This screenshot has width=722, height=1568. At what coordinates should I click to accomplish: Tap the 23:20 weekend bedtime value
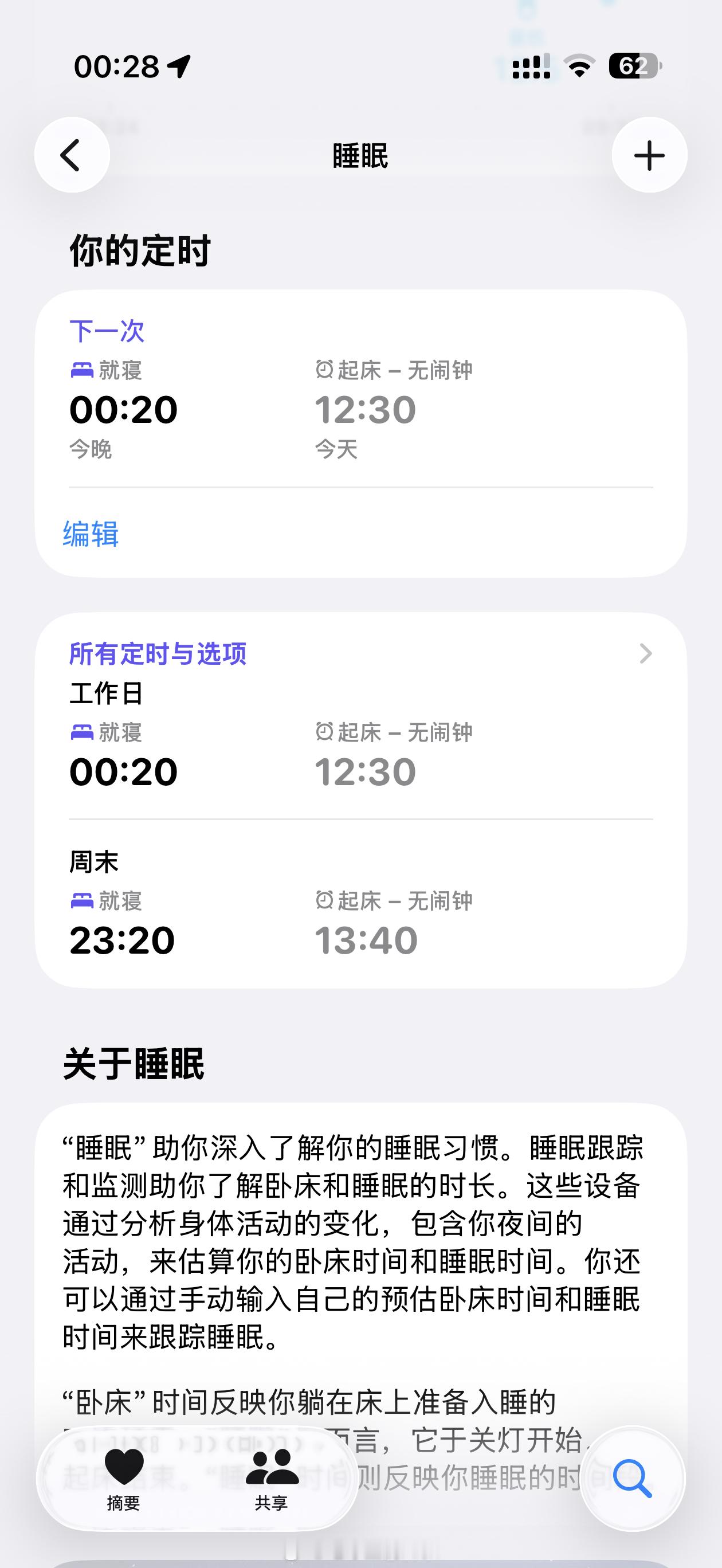(124, 940)
